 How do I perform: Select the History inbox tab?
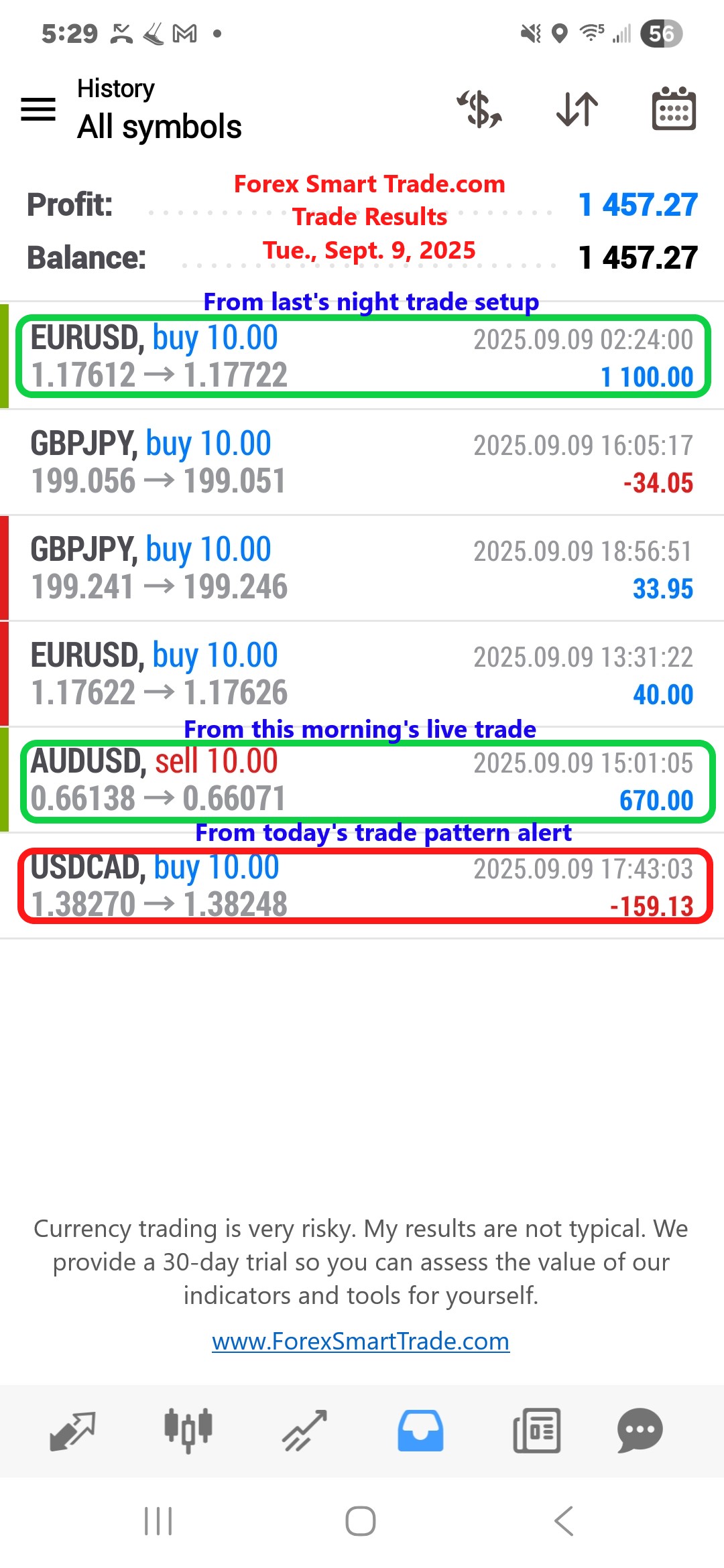point(420,1431)
